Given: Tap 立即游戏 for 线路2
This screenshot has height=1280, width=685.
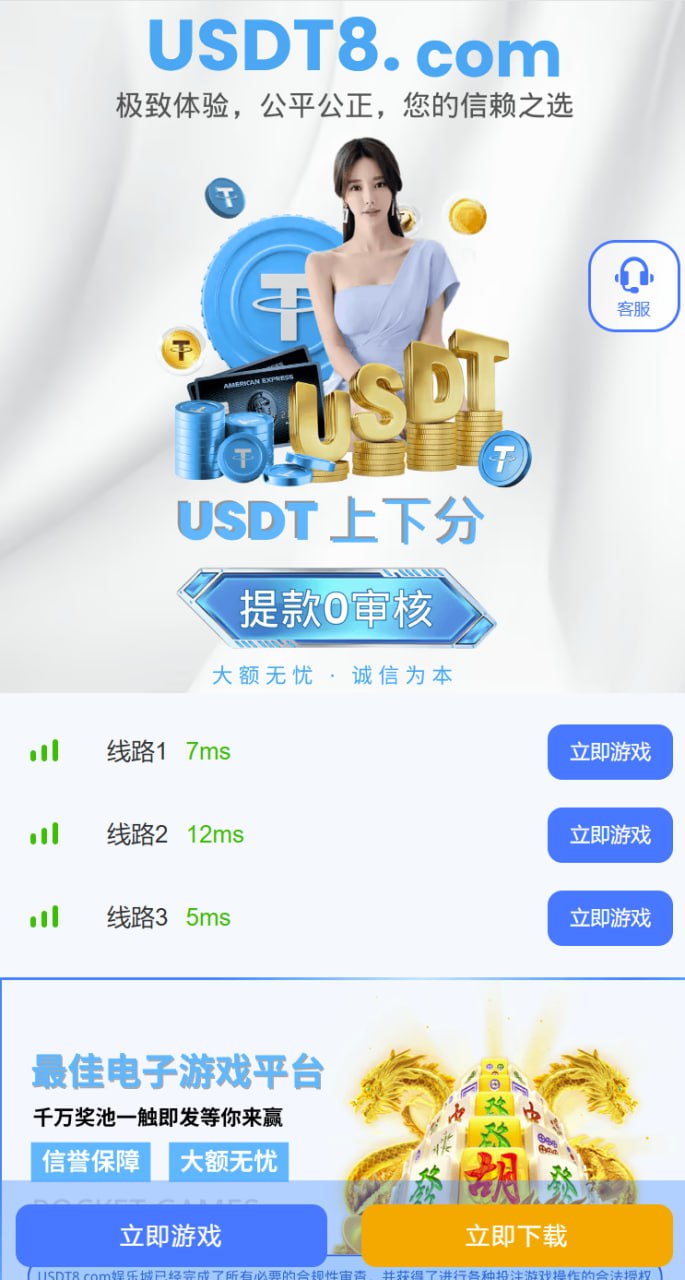Looking at the screenshot, I should coord(610,835).
